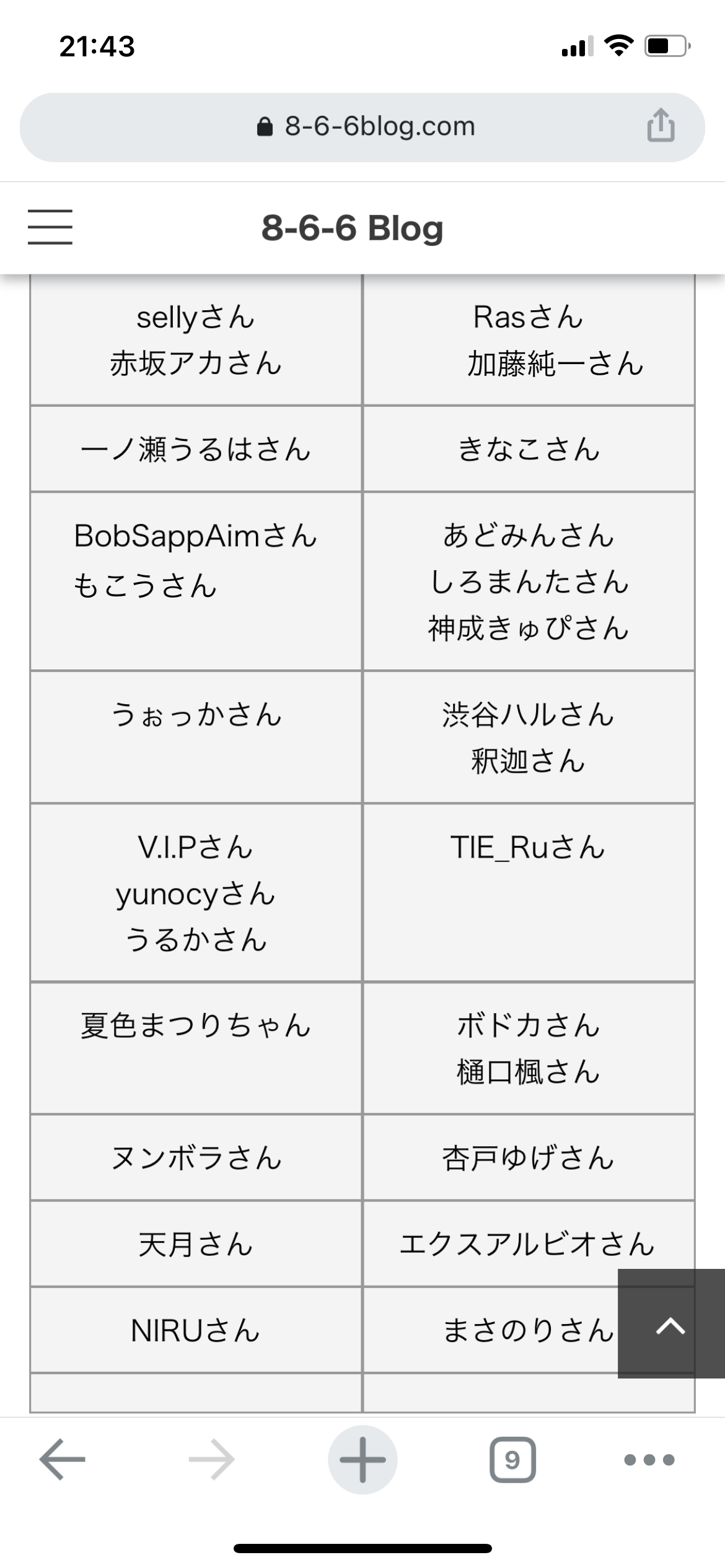The width and height of the screenshot is (725, 1568).
Task: Open a new tab with the plus button
Action: tap(362, 1460)
